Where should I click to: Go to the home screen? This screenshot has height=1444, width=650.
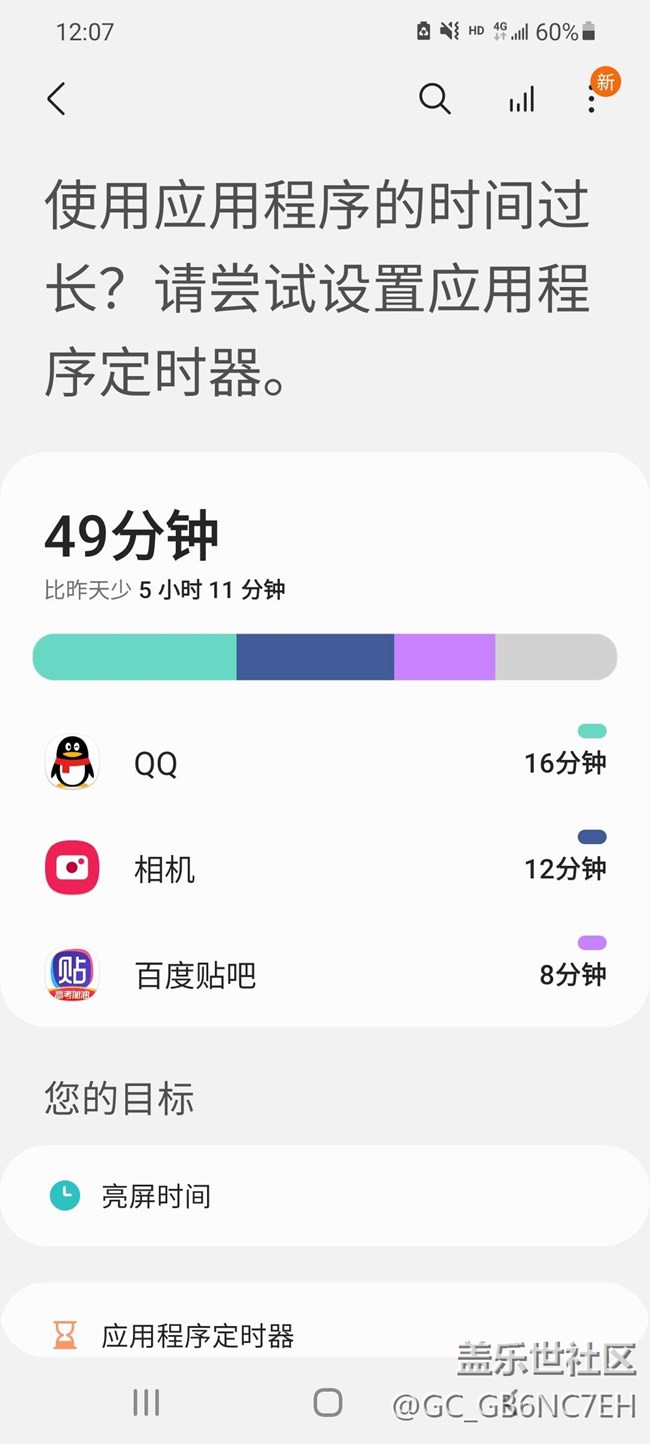point(328,1402)
